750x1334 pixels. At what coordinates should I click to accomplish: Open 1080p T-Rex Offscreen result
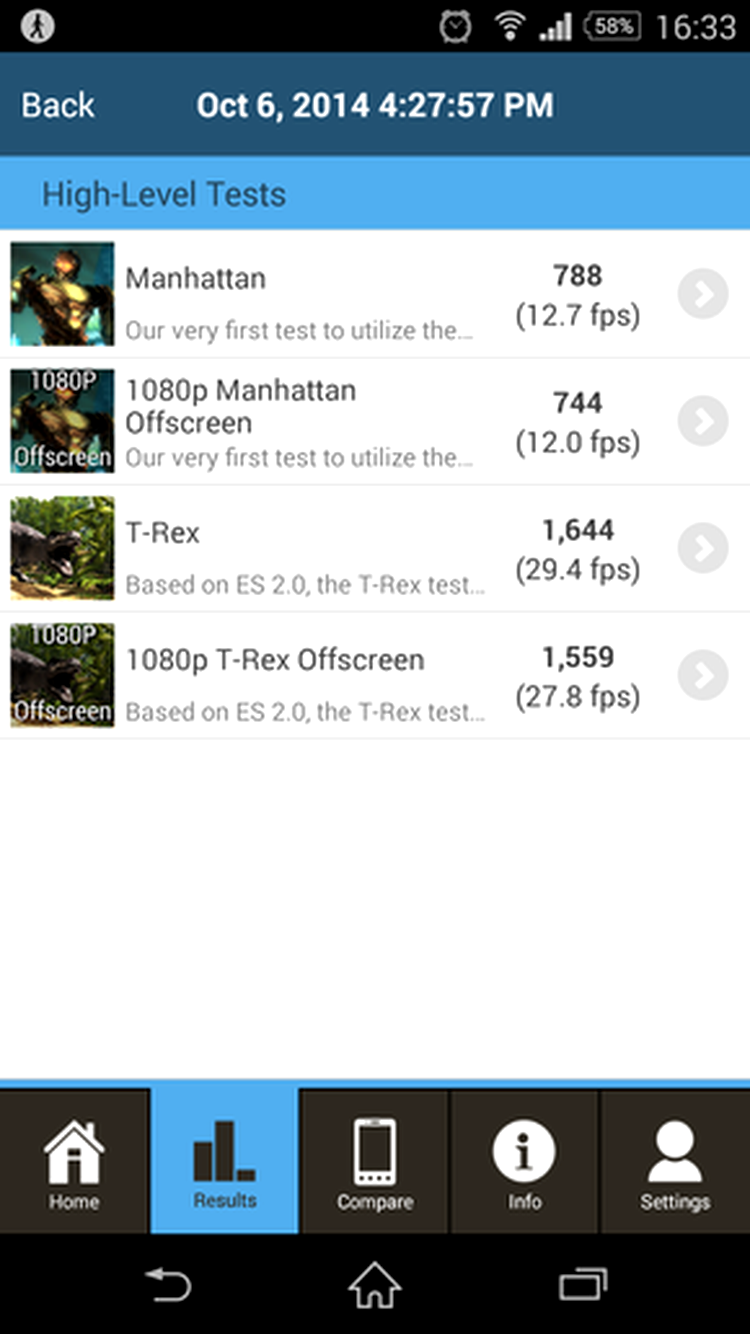374,676
